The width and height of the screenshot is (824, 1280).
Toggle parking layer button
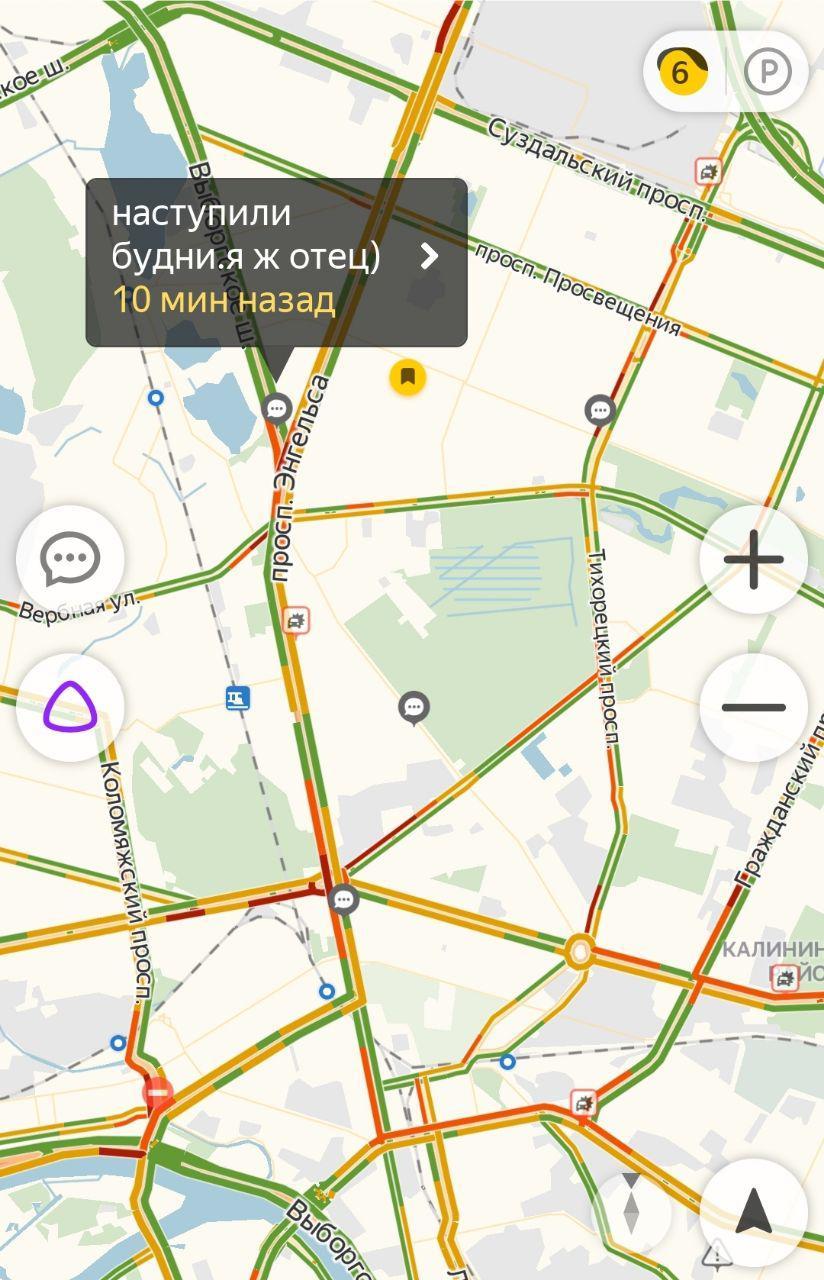768,72
